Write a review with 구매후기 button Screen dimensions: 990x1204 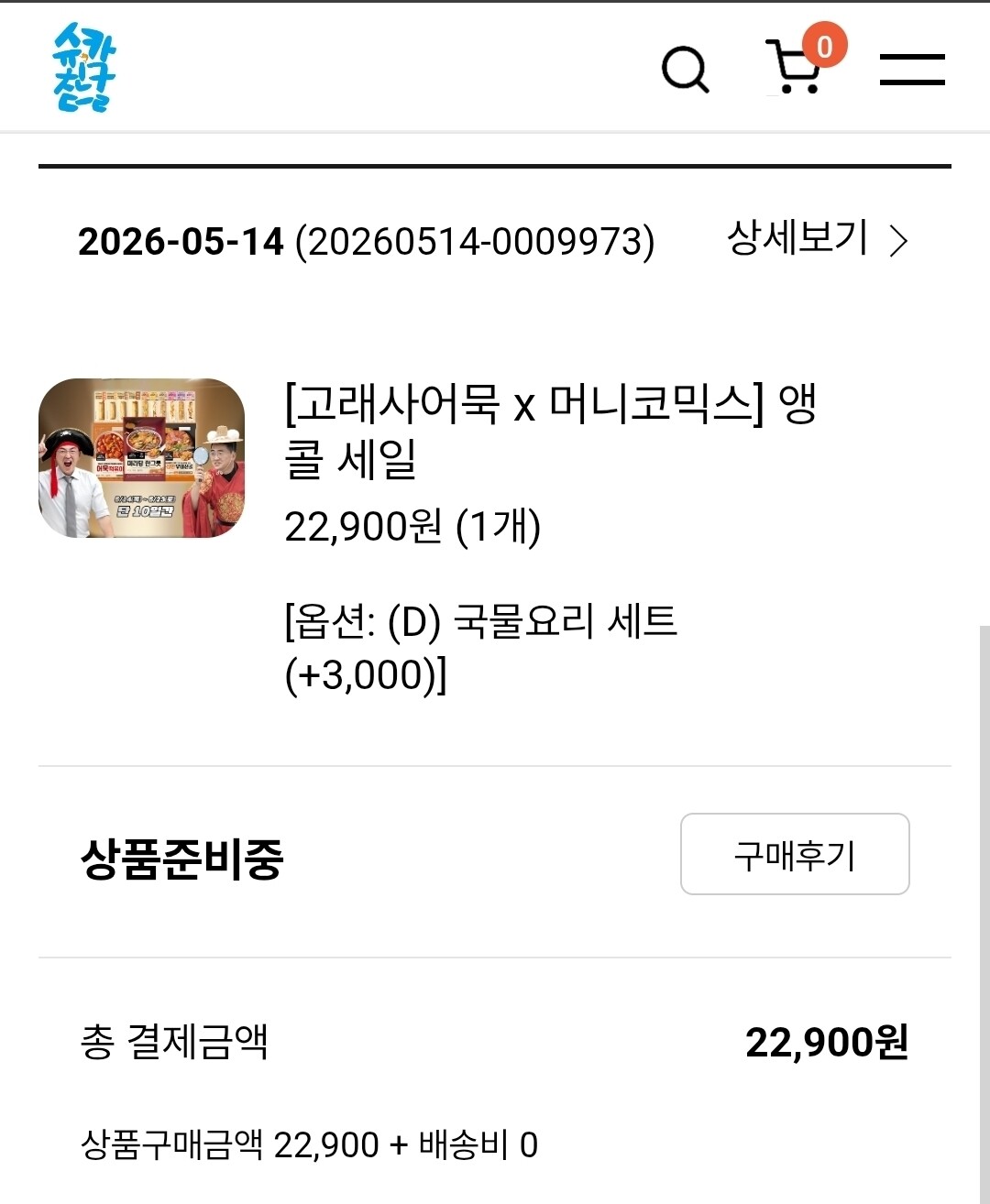795,854
